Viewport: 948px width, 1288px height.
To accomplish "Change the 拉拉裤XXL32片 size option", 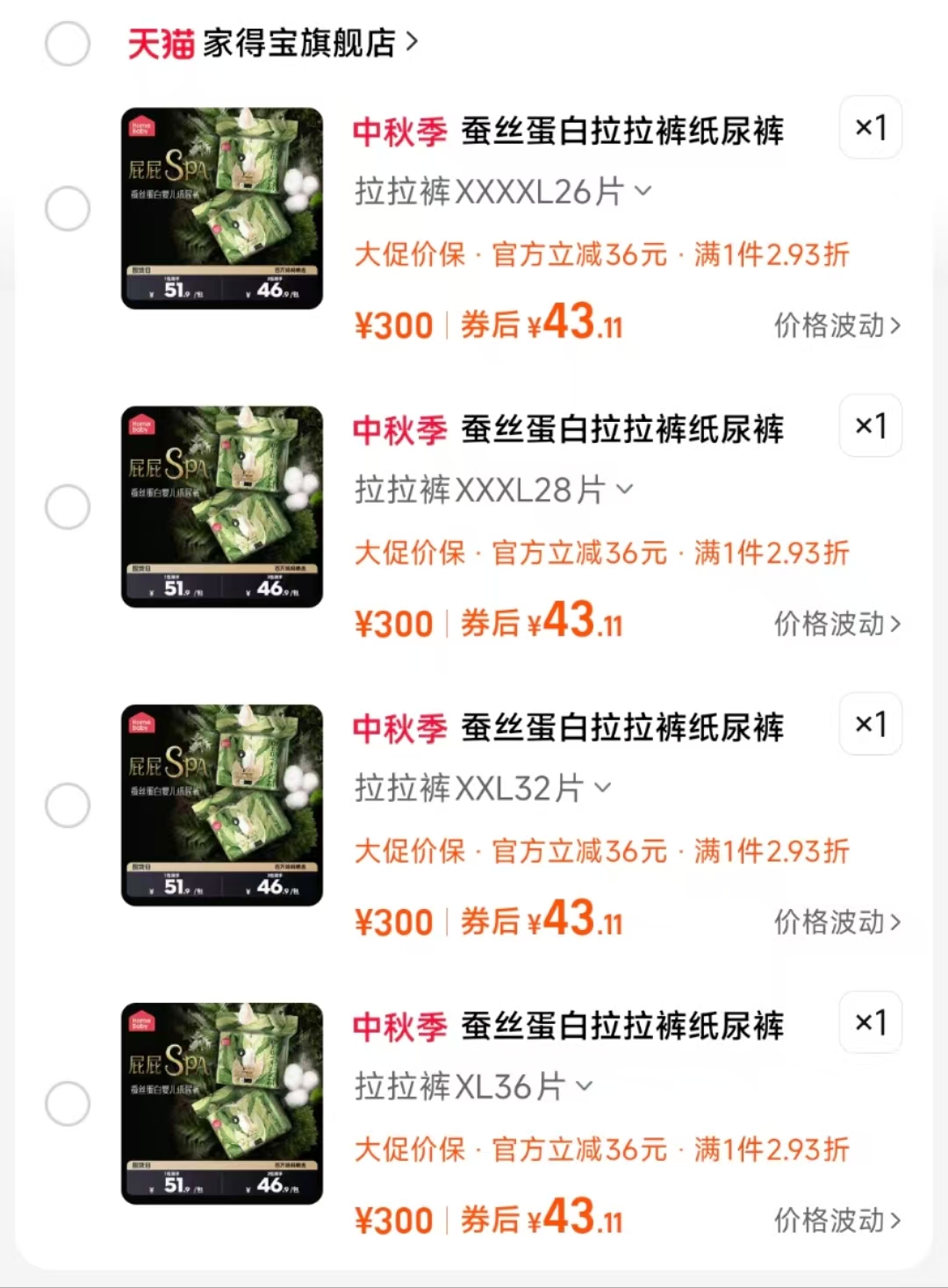I will click(x=483, y=788).
